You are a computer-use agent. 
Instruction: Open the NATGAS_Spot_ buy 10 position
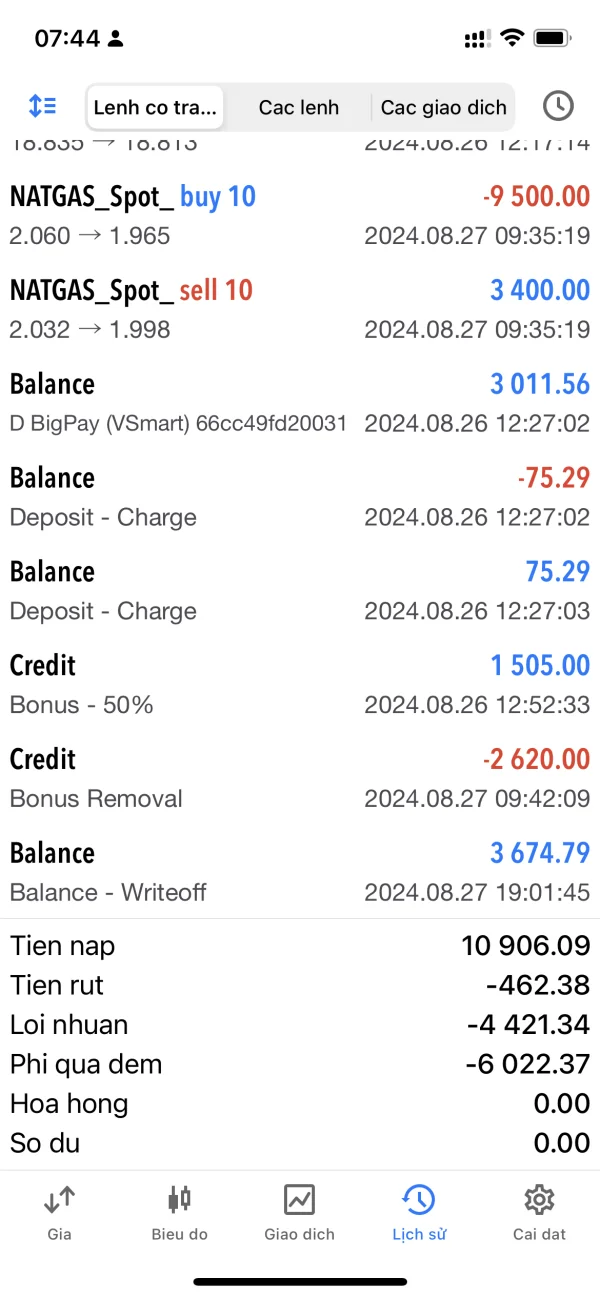pos(300,215)
